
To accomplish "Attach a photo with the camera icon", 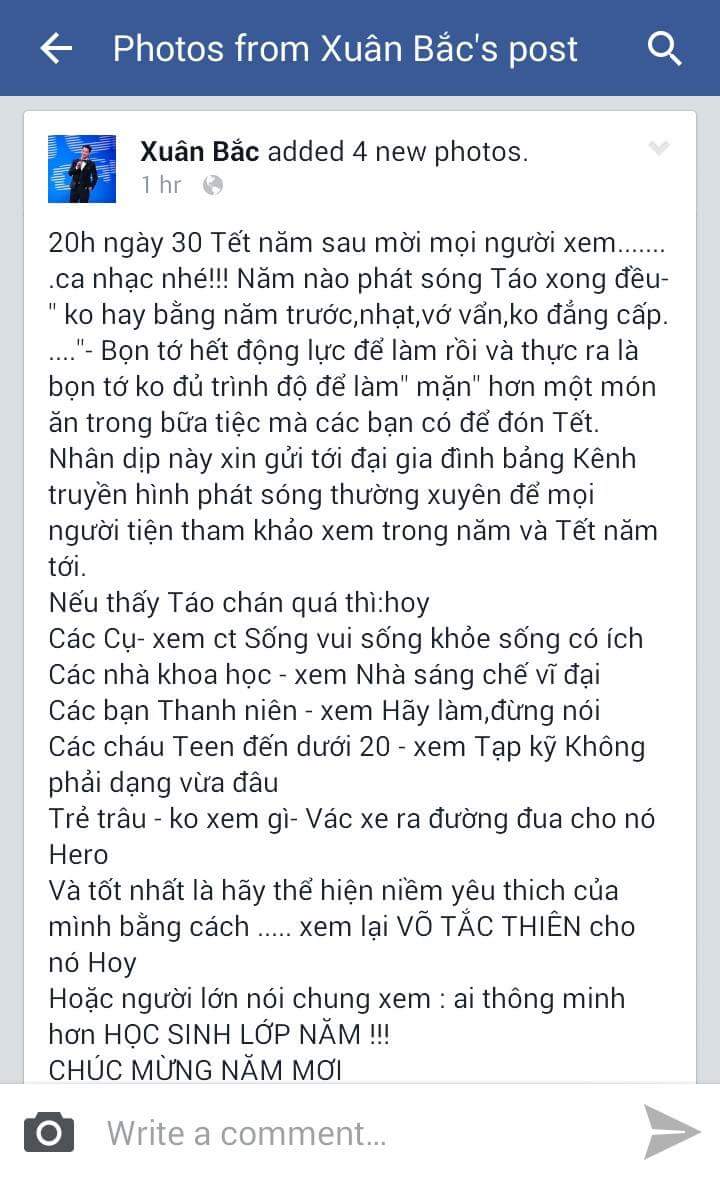I will point(48,1132).
